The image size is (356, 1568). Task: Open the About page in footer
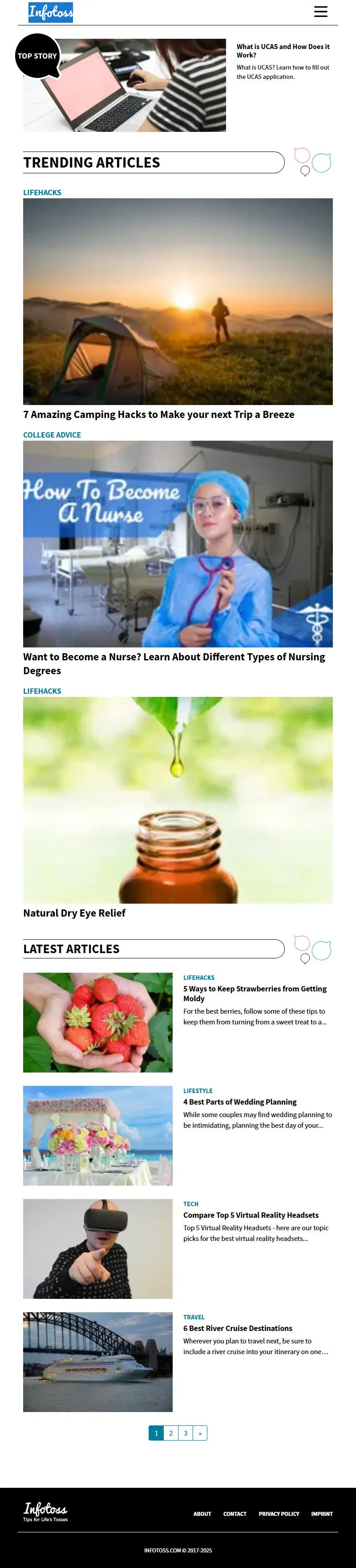point(202,1513)
